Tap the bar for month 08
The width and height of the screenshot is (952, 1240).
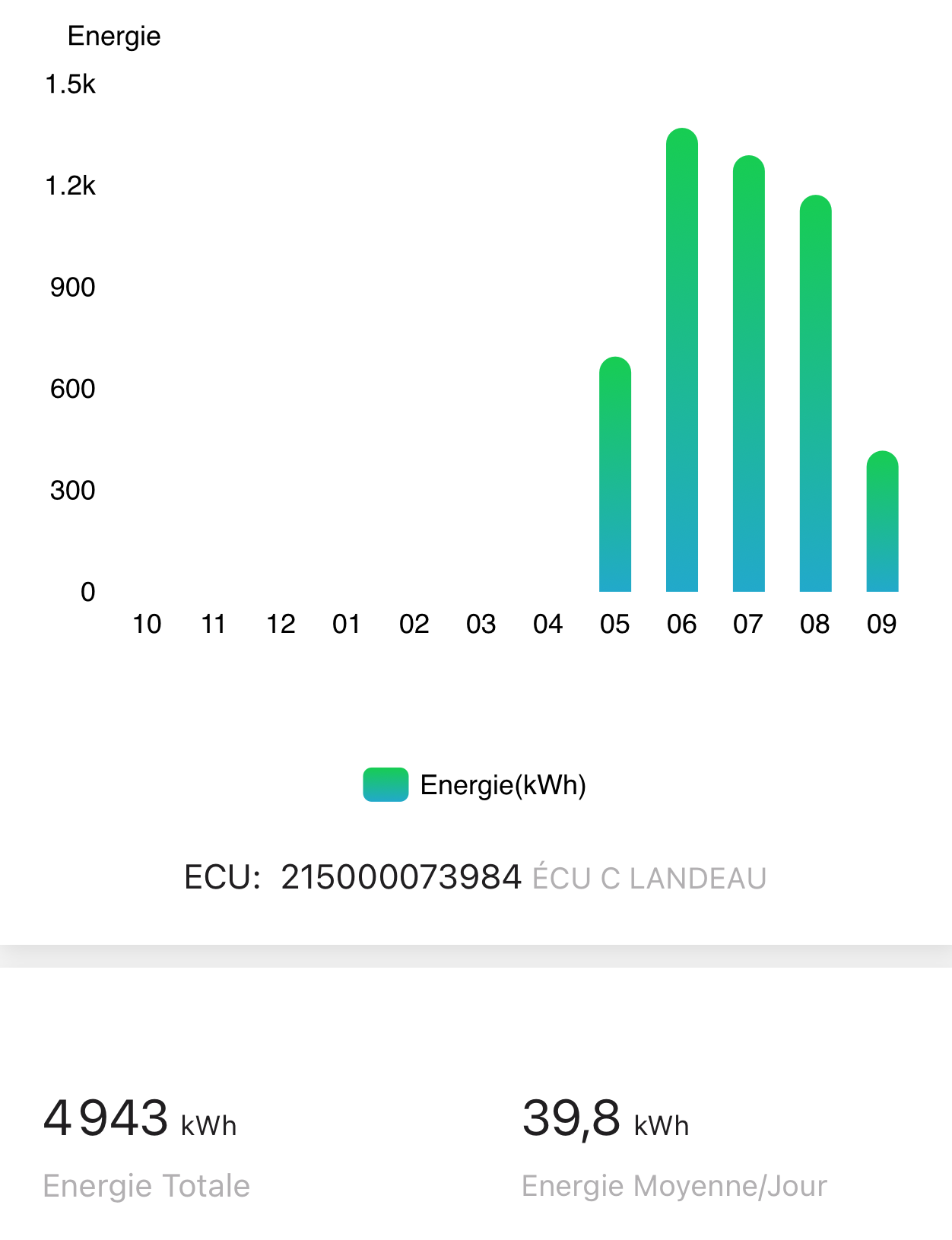pyautogui.click(x=815, y=394)
